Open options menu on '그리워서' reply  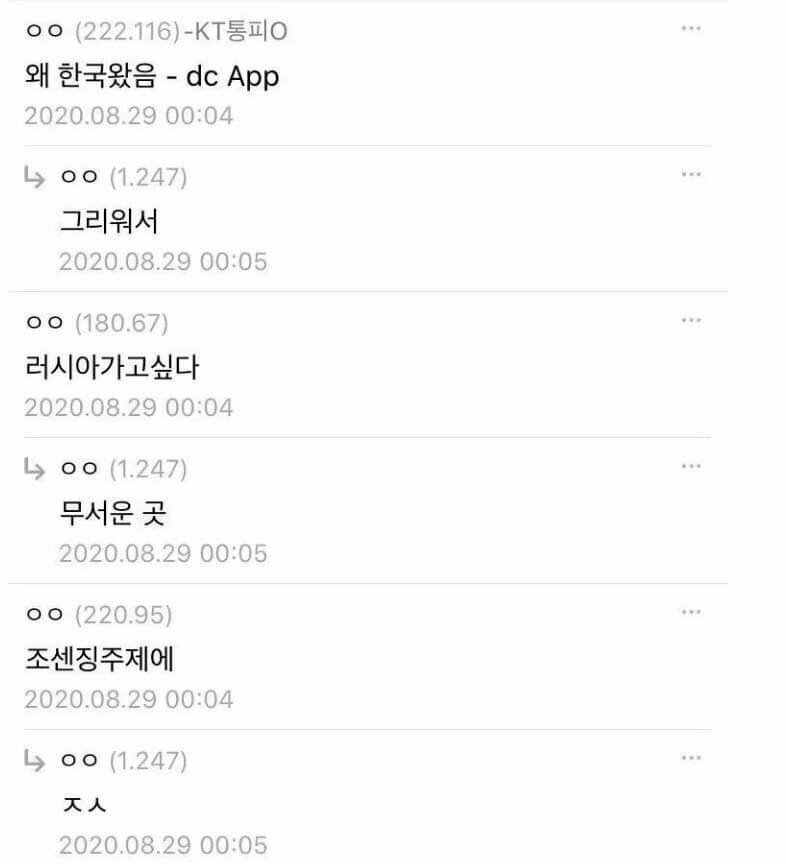tap(689, 175)
